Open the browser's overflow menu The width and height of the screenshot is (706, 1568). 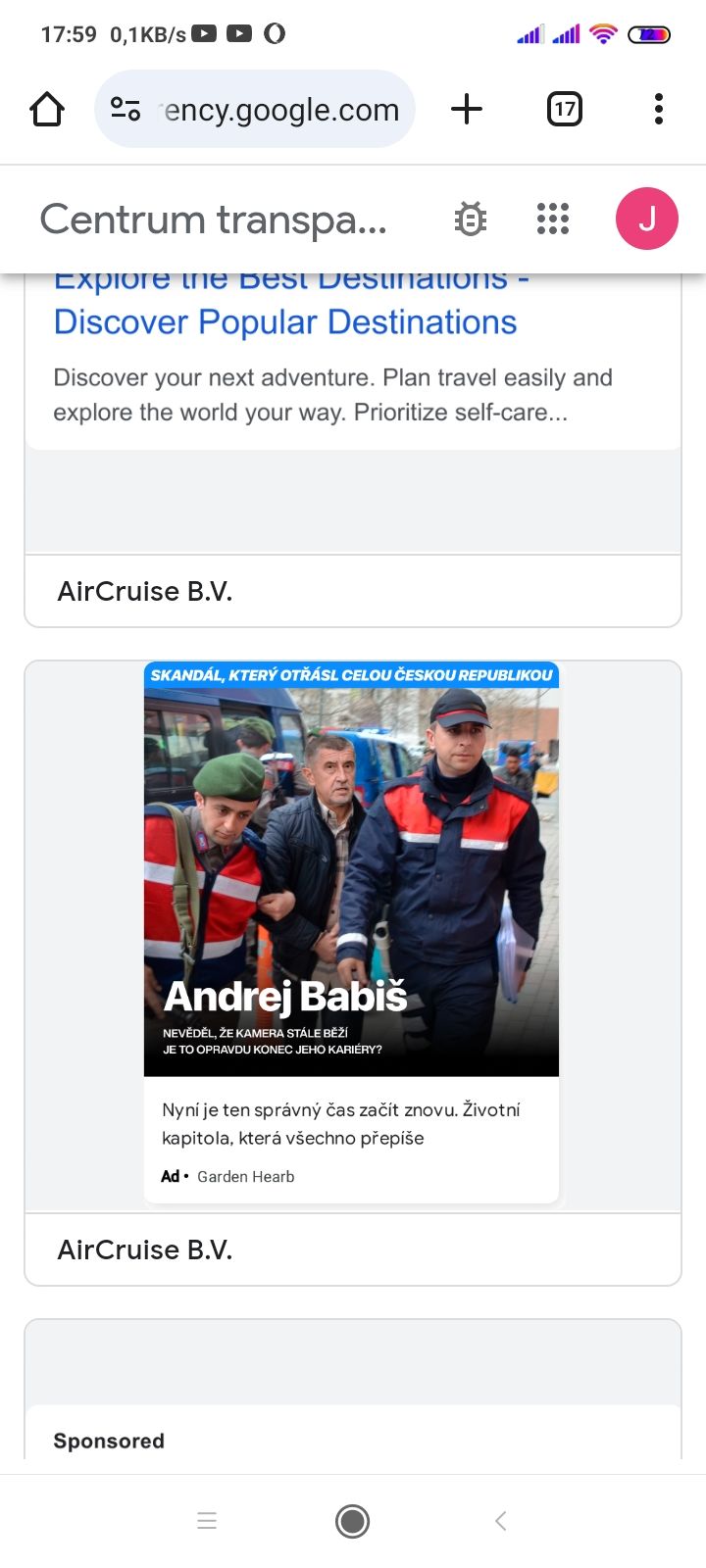click(x=659, y=109)
